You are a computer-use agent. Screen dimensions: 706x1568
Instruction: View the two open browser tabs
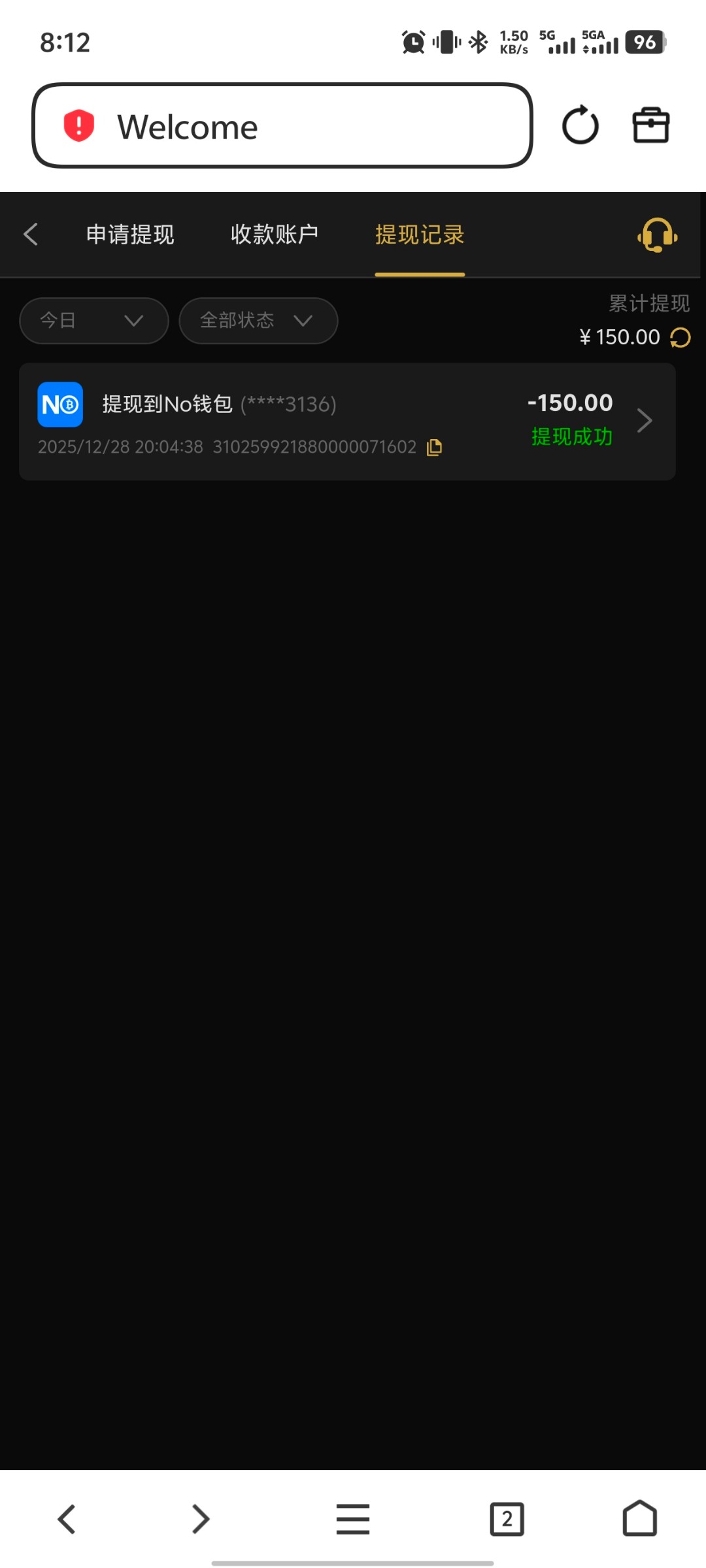tap(507, 1519)
